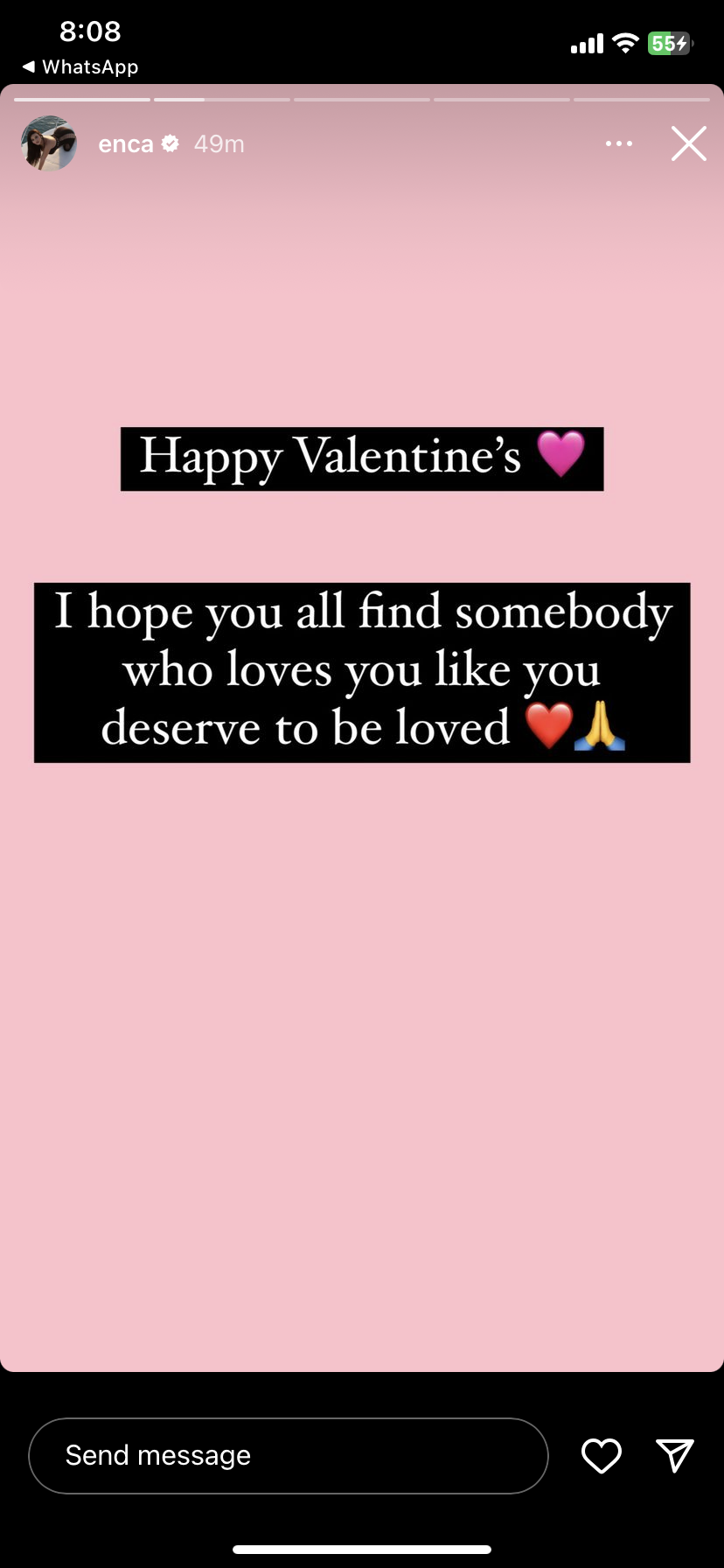Return to WhatsApp via back link
724x1568 pixels.
tap(80, 66)
